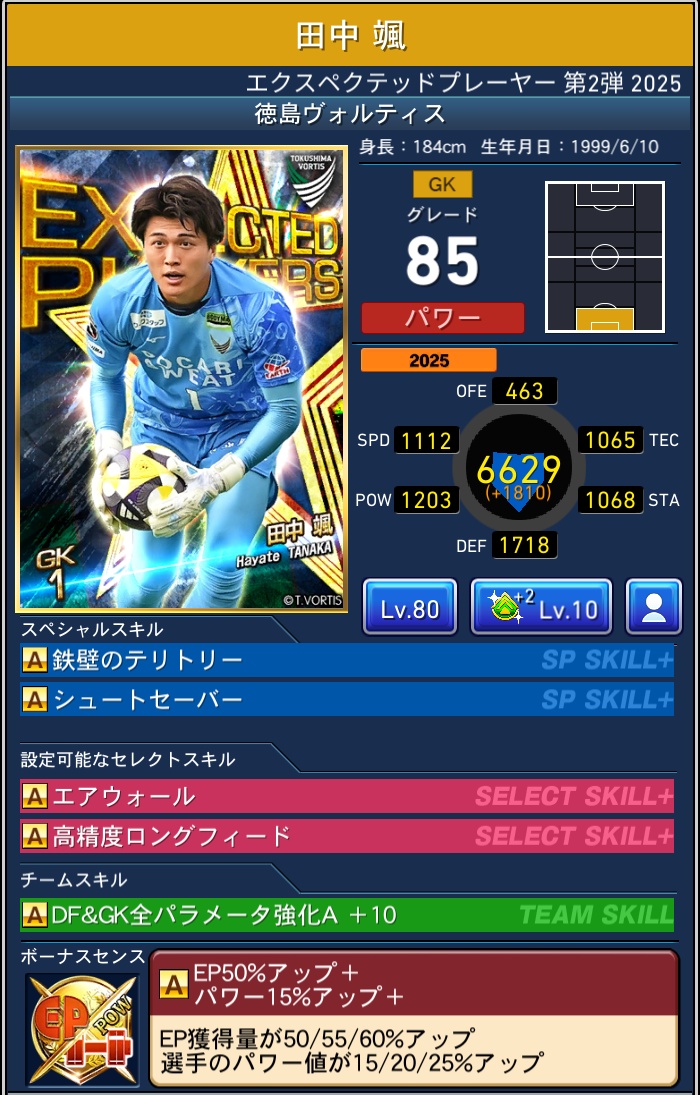This screenshot has height=1095, width=700.
Task: Open the player profile icon button
Action: coord(653,607)
